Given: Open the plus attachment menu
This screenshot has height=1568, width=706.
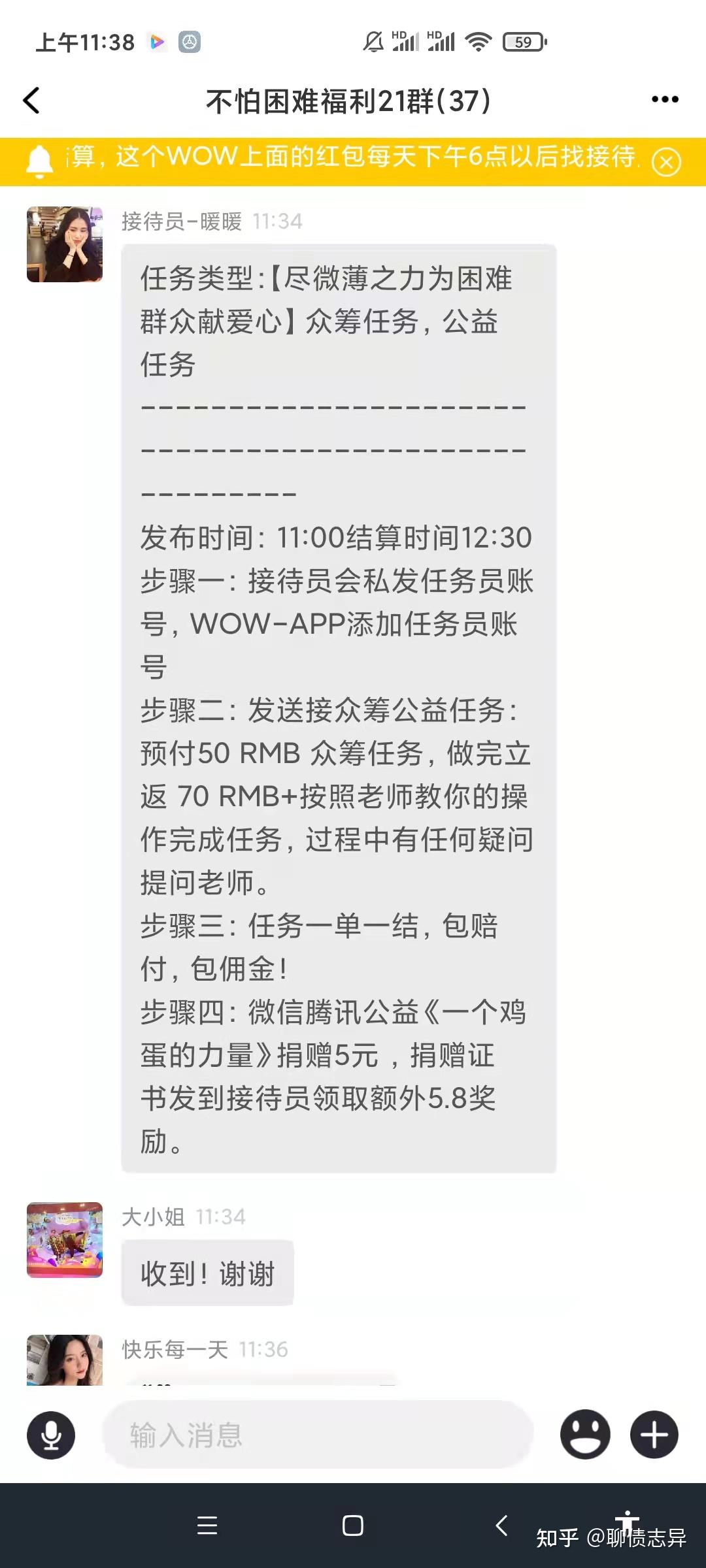Looking at the screenshot, I should 654,1435.
